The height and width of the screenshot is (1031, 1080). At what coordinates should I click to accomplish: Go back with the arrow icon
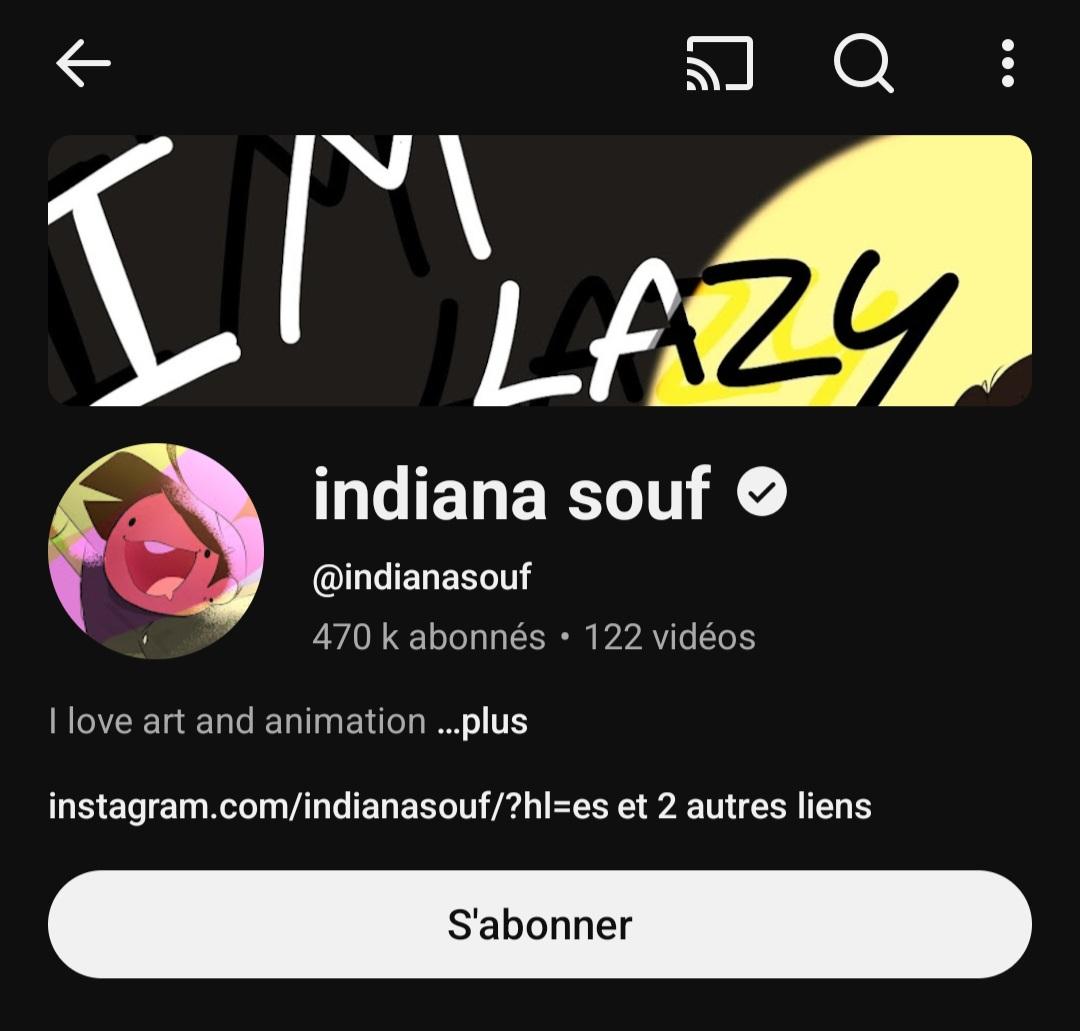click(83, 64)
